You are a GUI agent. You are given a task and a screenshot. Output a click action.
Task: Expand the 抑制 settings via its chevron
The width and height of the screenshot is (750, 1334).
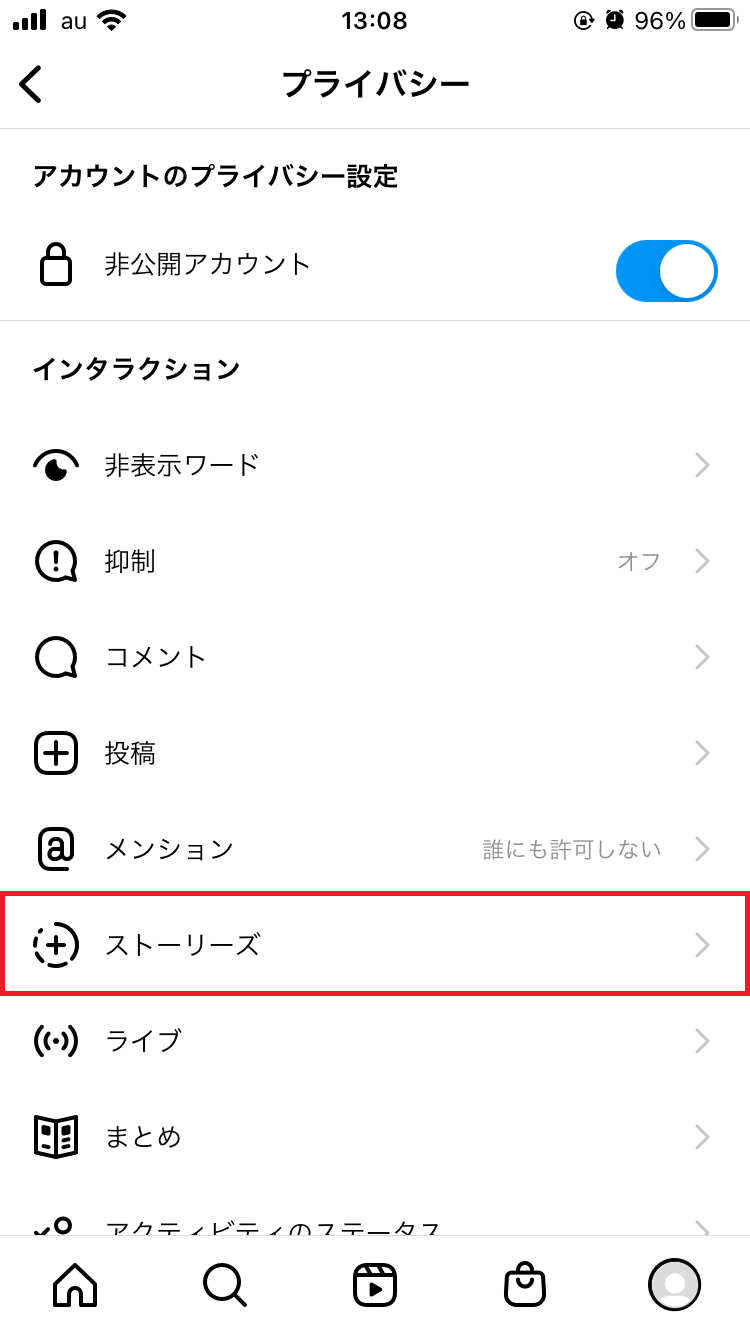(x=703, y=561)
